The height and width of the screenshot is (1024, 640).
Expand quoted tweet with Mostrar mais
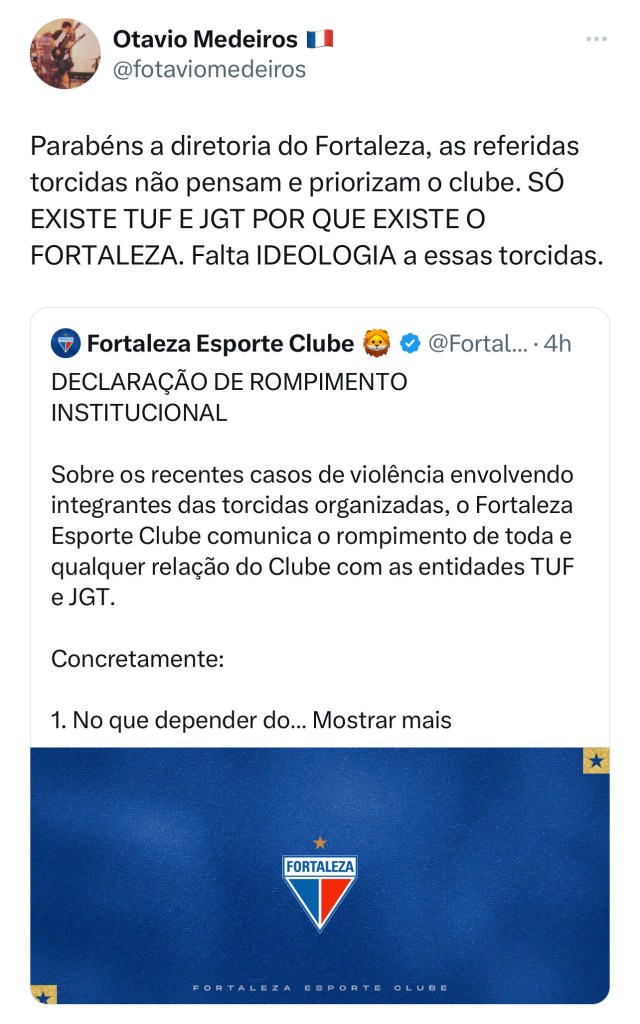pos(382,720)
